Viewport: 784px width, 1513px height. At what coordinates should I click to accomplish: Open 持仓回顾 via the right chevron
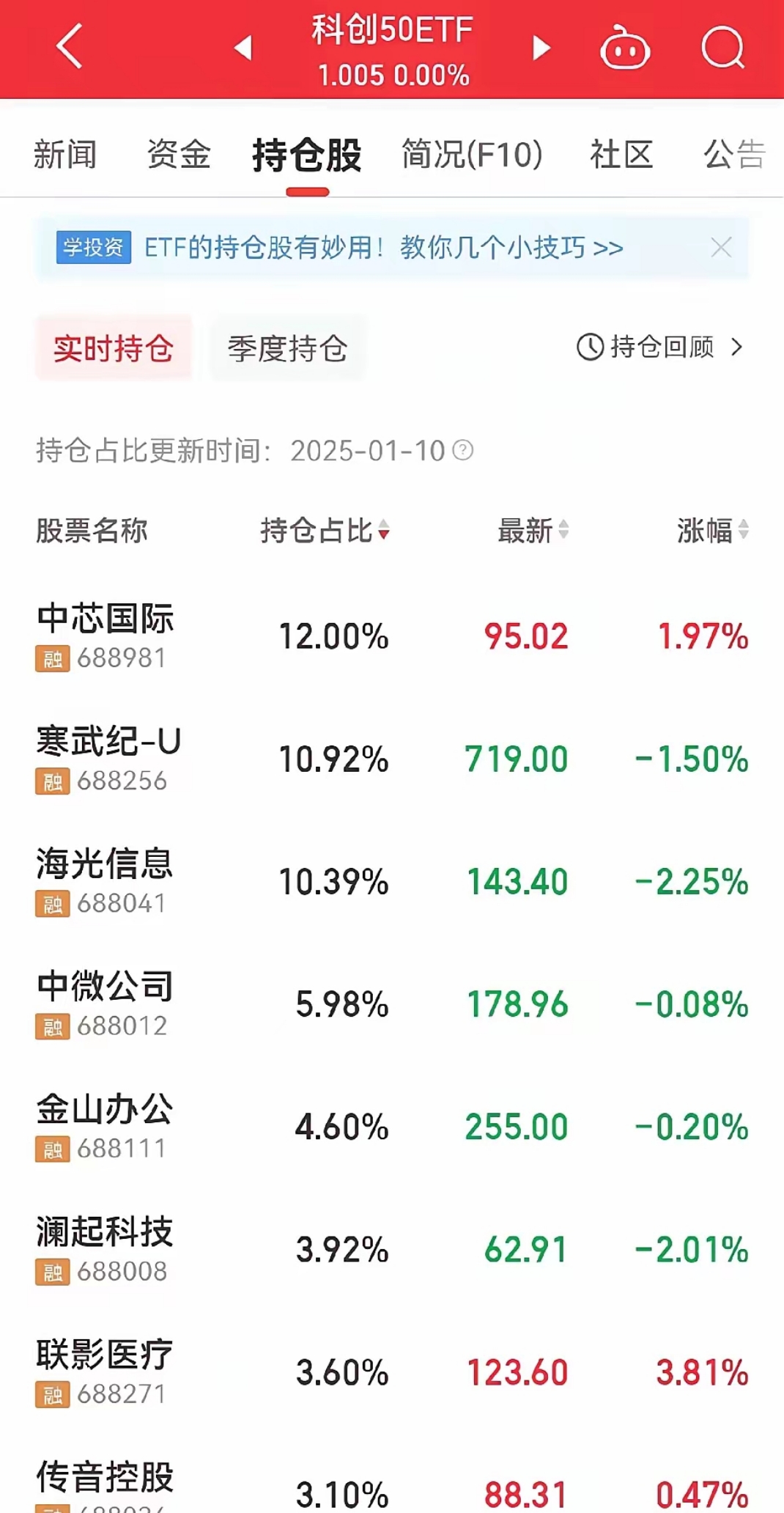pos(736,348)
